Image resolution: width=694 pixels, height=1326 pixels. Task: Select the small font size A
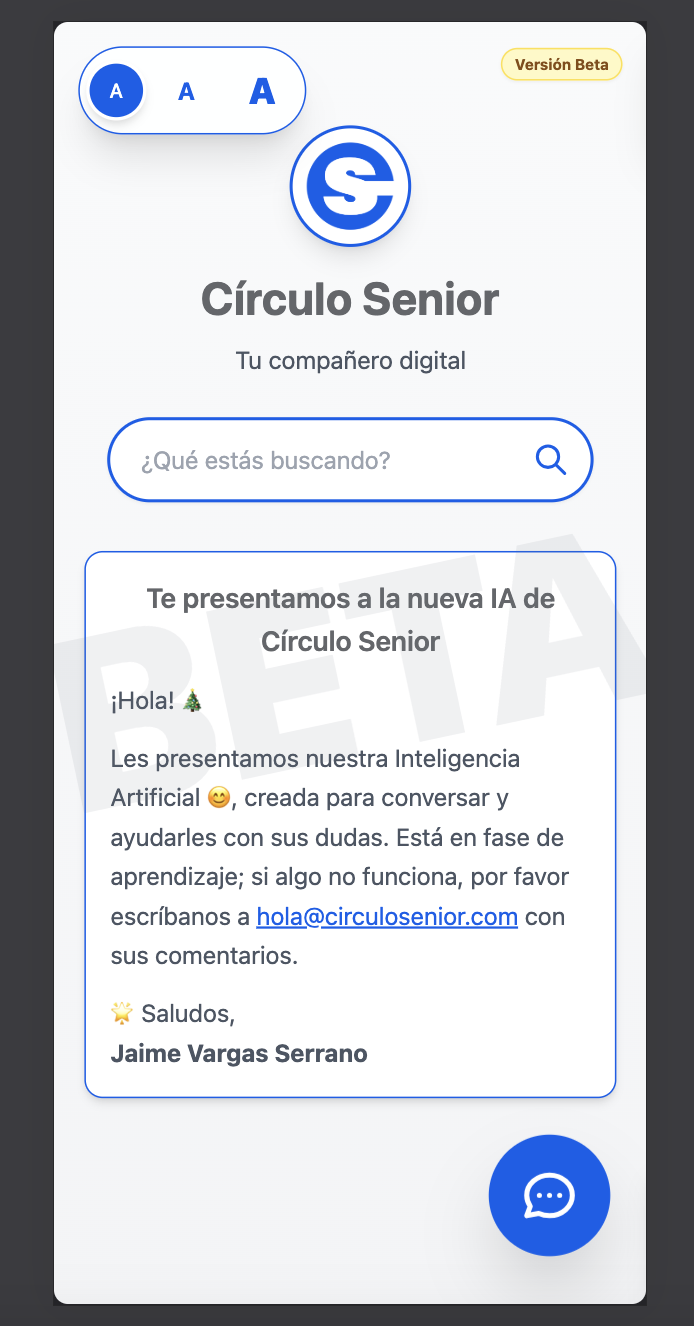[x=116, y=91]
